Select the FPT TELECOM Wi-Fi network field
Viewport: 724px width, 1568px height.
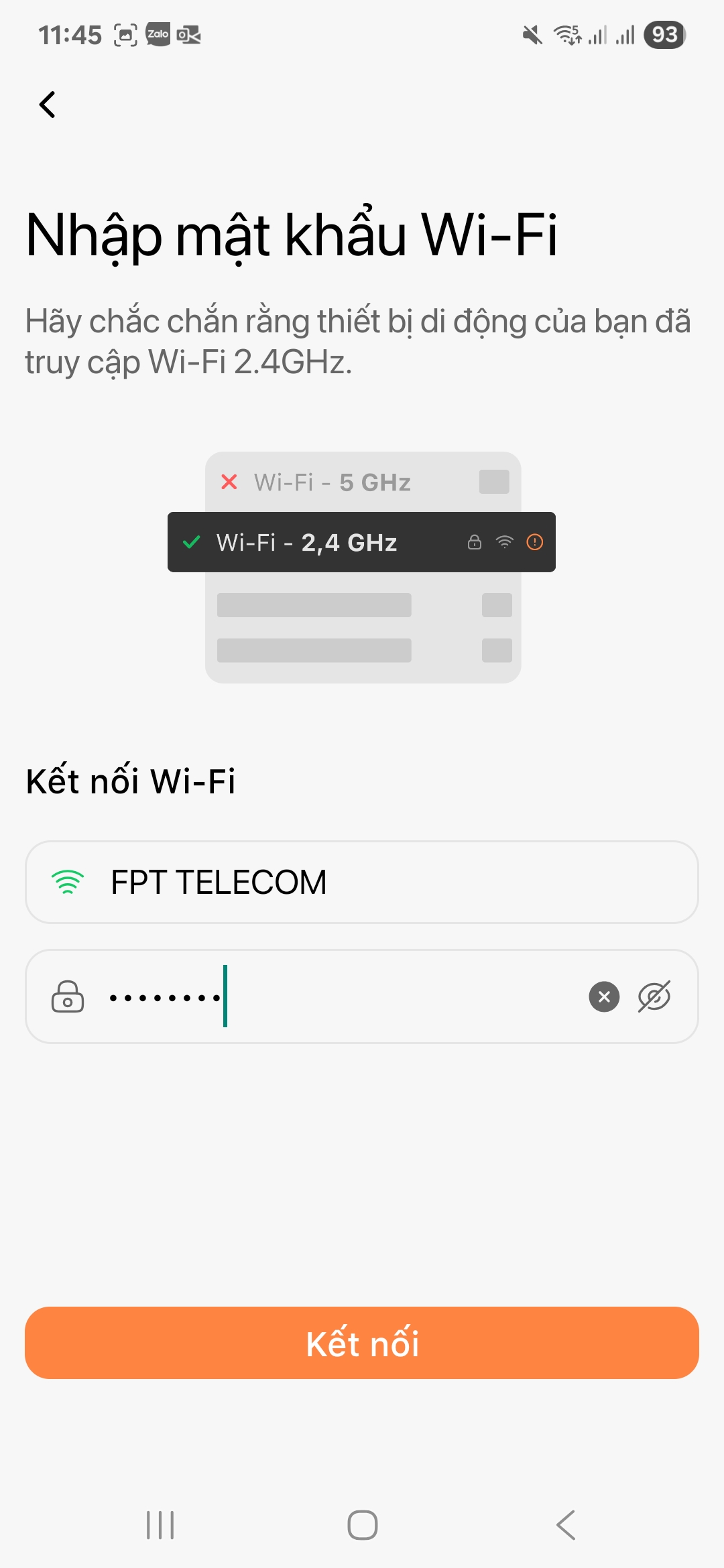(x=362, y=882)
